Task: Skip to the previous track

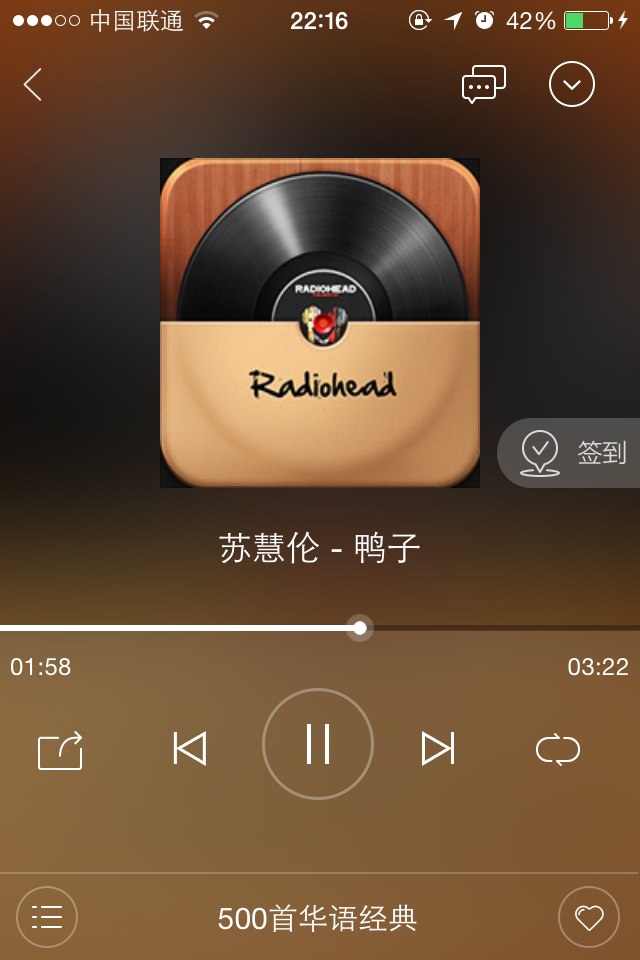Action: click(190, 748)
